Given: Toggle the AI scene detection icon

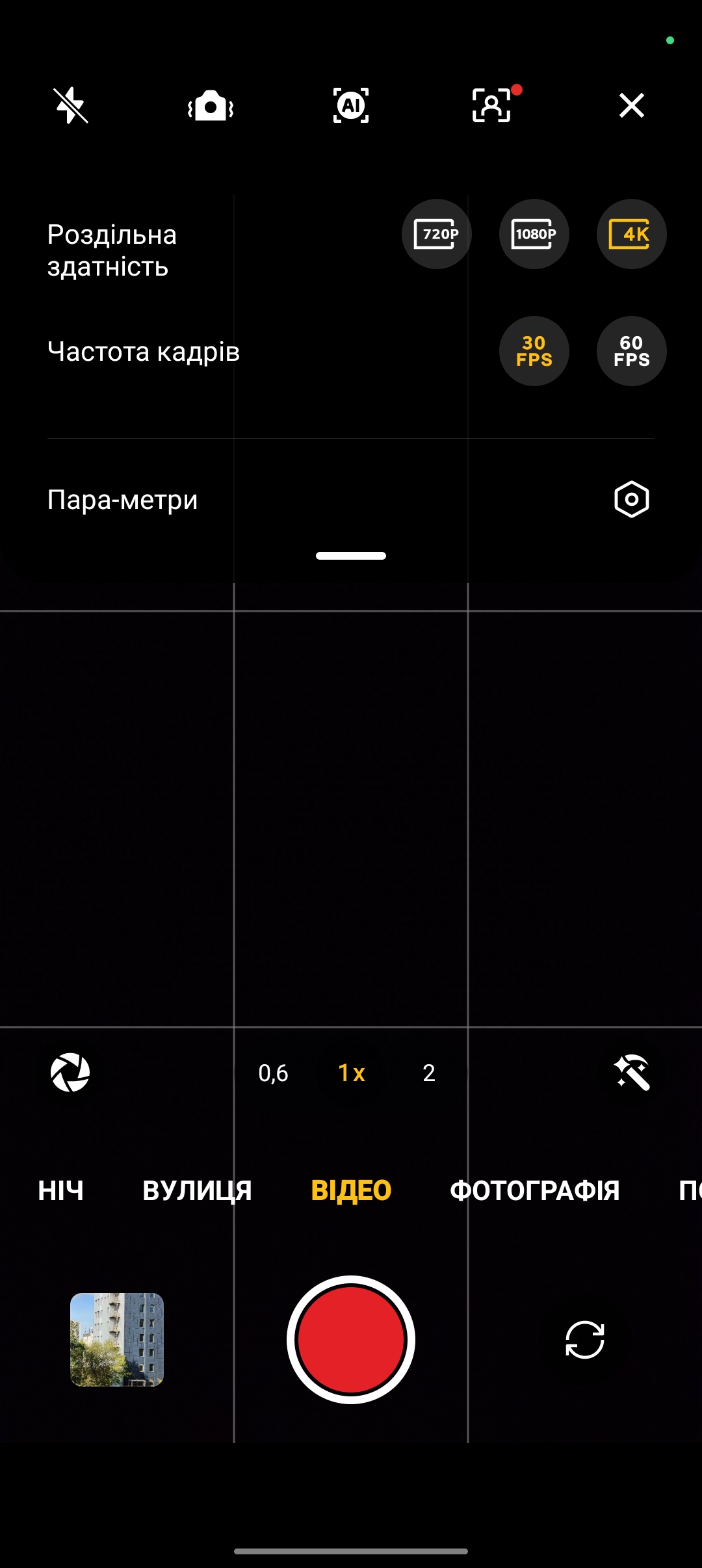Looking at the screenshot, I should [x=351, y=105].
